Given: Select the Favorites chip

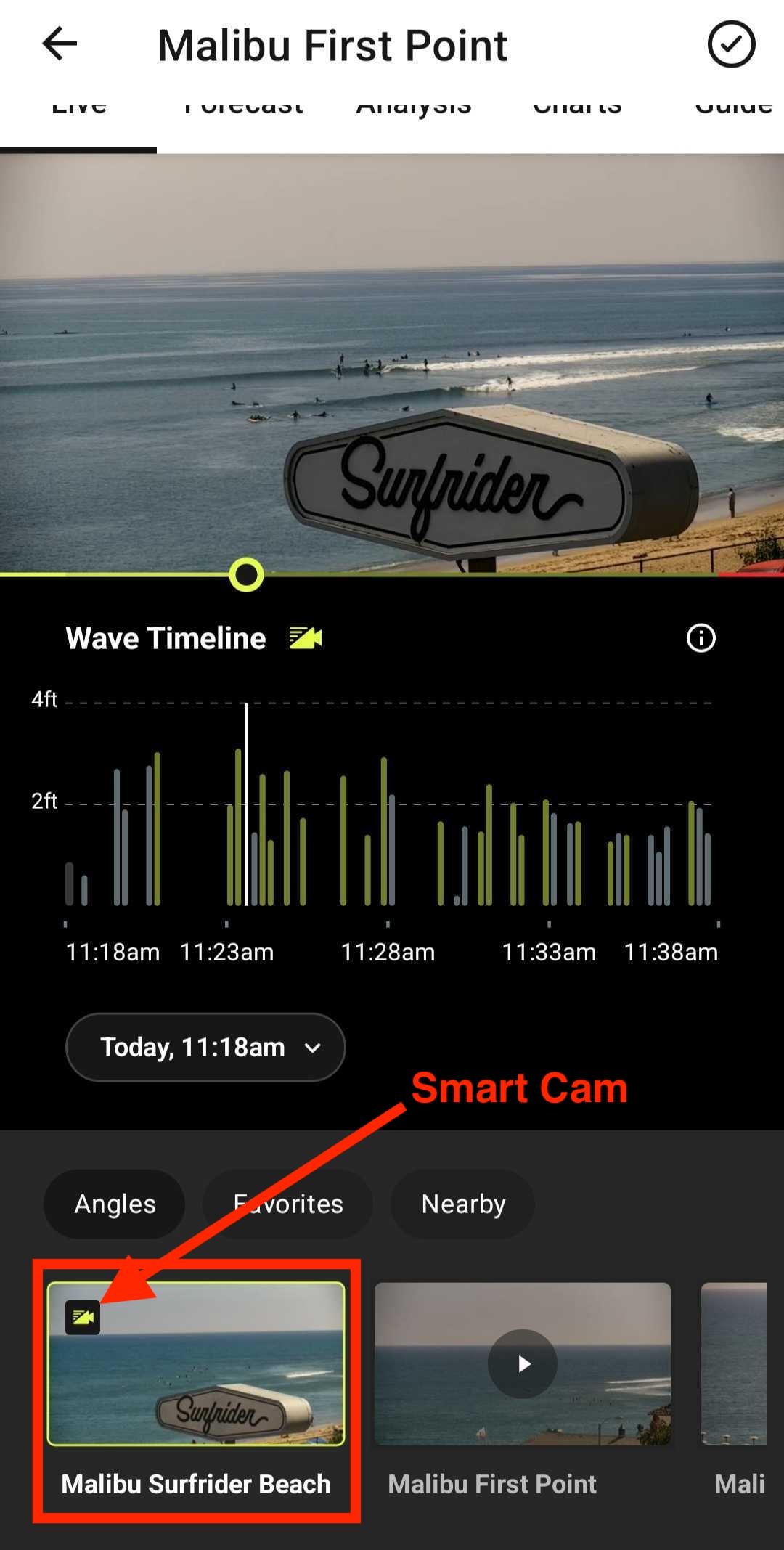Looking at the screenshot, I should (x=287, y=1204).
